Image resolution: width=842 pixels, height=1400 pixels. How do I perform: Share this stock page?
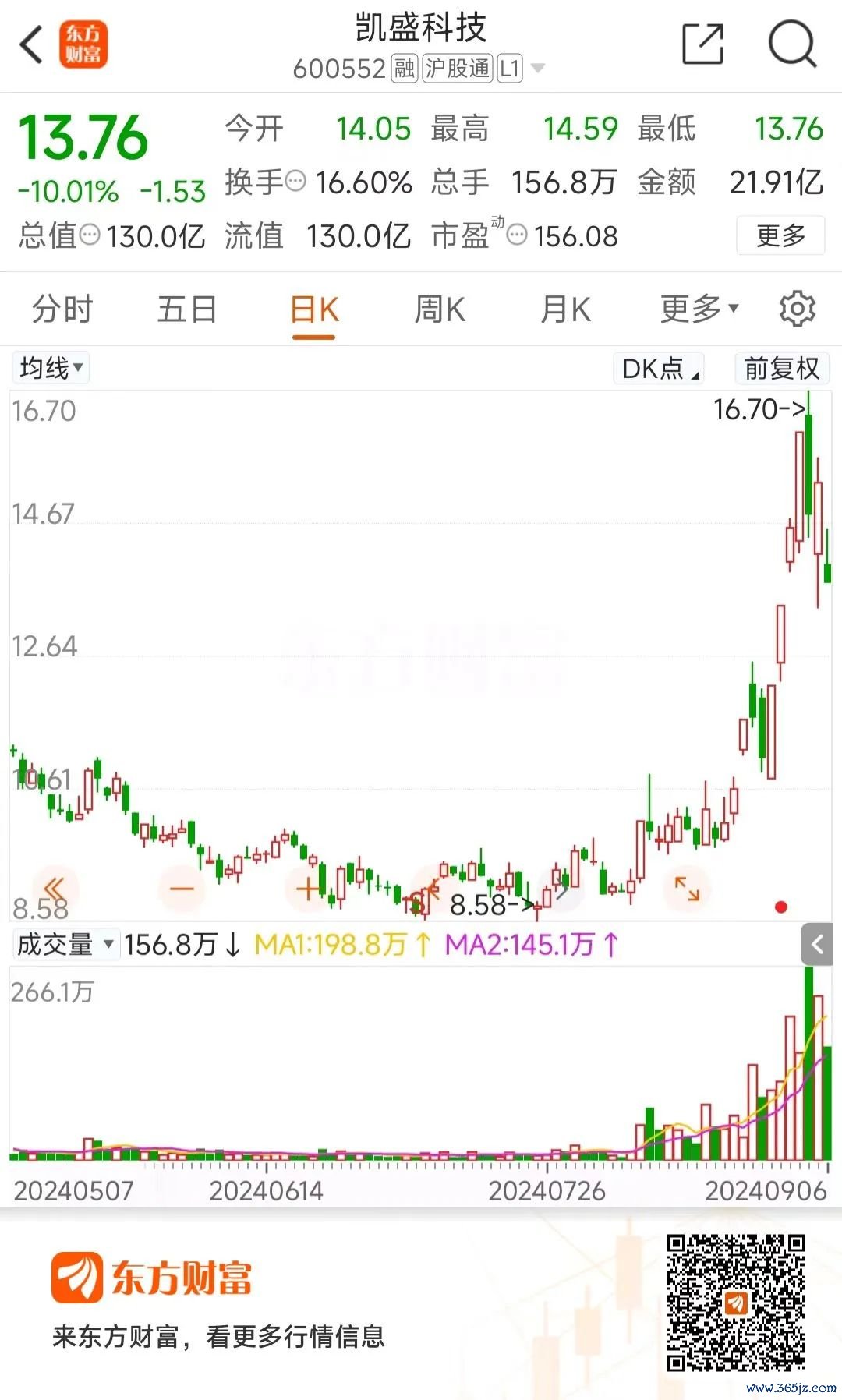tap(702, 44)
